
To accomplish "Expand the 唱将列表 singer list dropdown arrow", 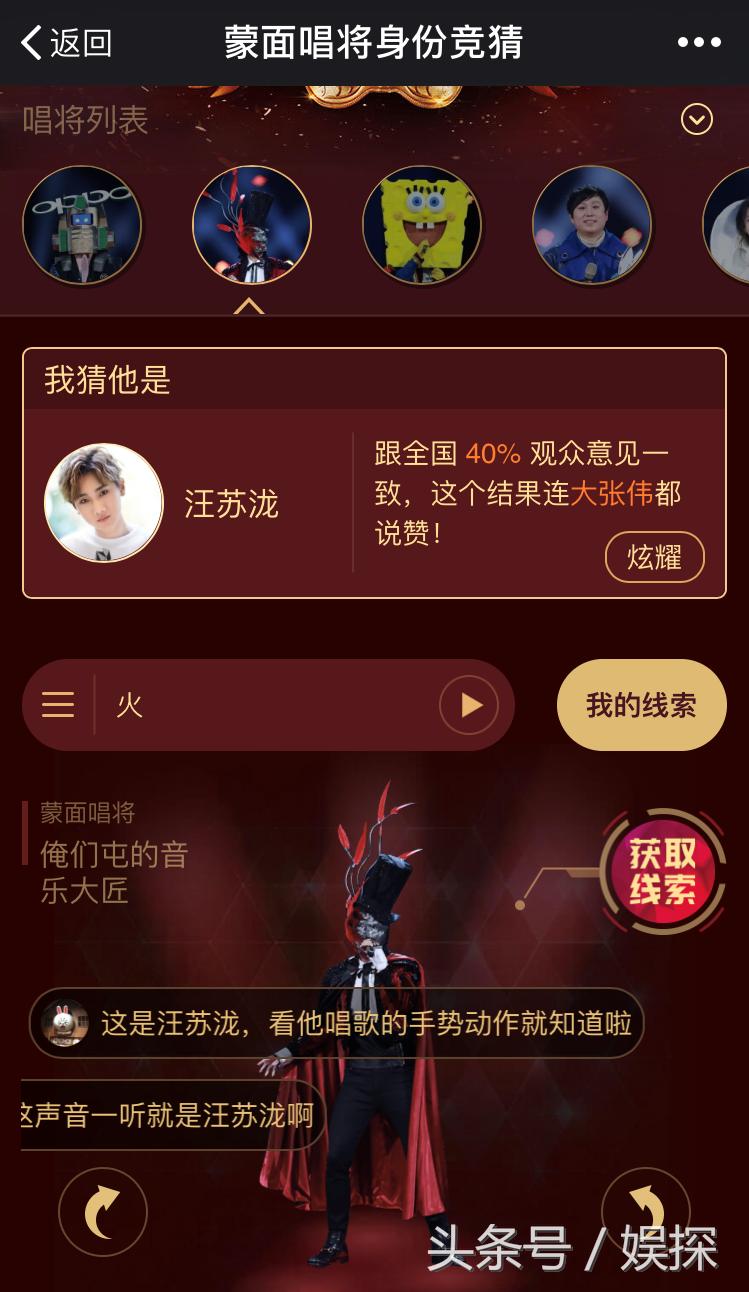I will 697,120.
